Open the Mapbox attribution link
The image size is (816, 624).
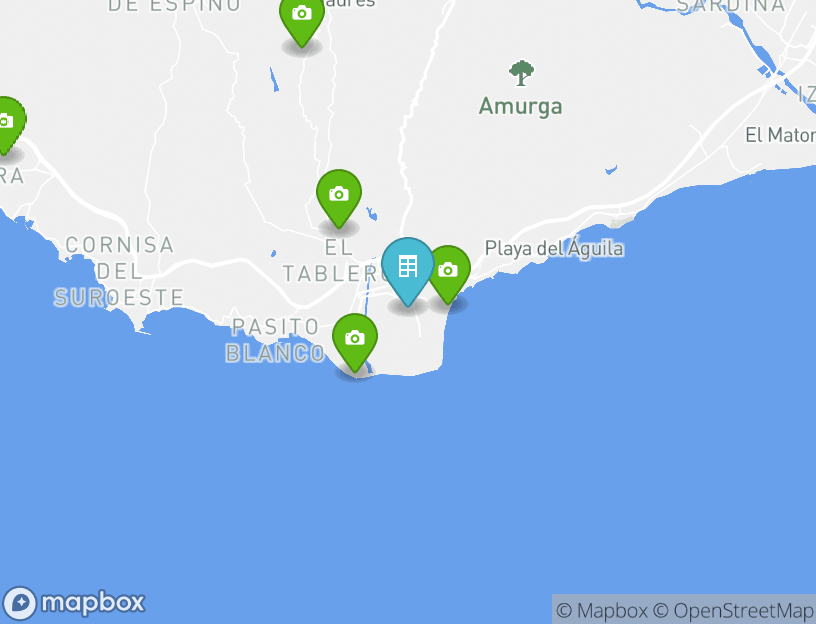[x=602, y=610]
